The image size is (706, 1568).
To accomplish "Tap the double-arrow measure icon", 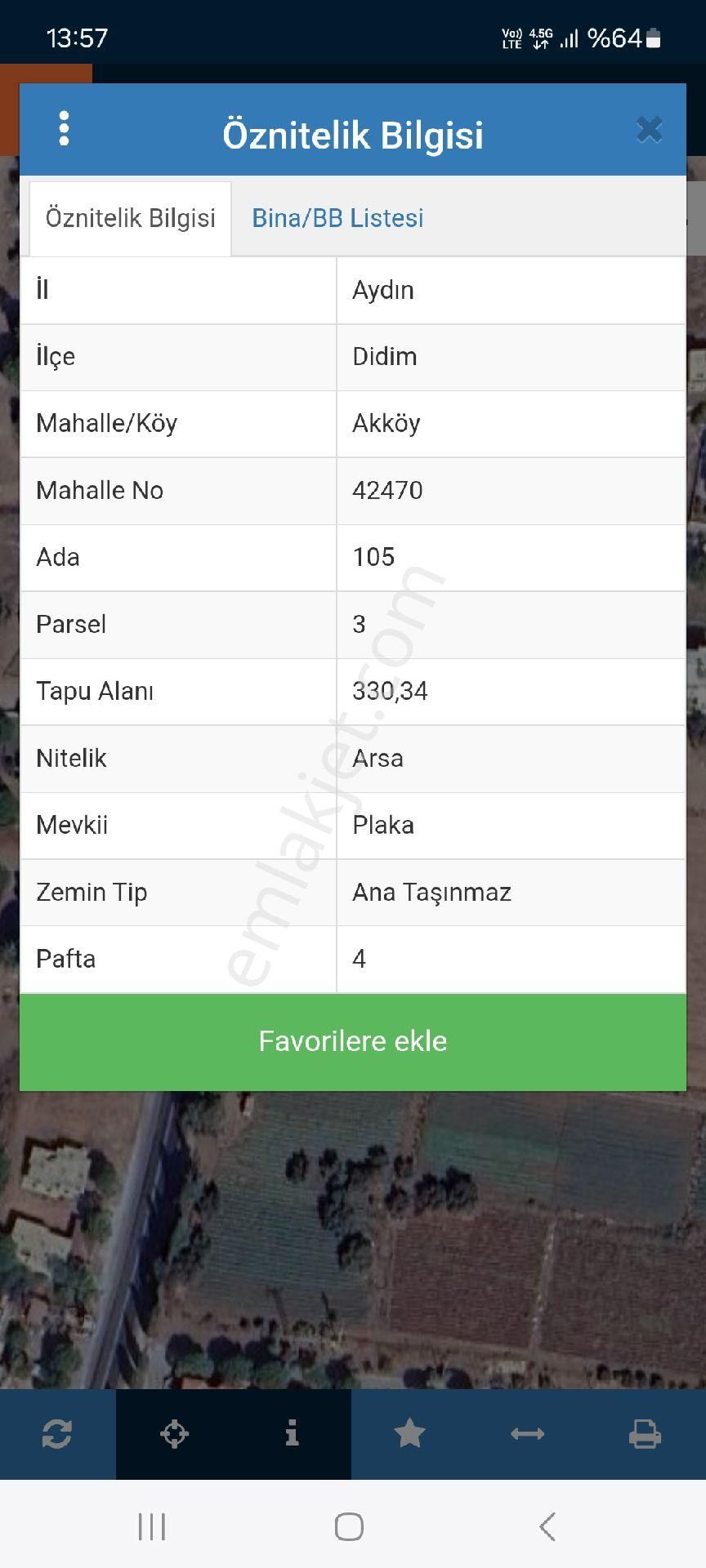I will 527,1434.
